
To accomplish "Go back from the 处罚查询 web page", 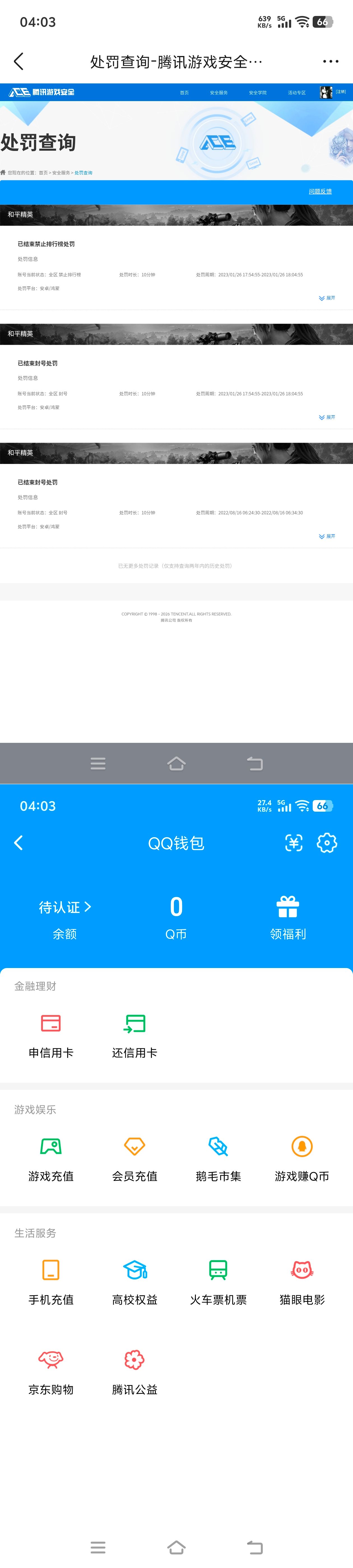I will [x=18, y=62].
